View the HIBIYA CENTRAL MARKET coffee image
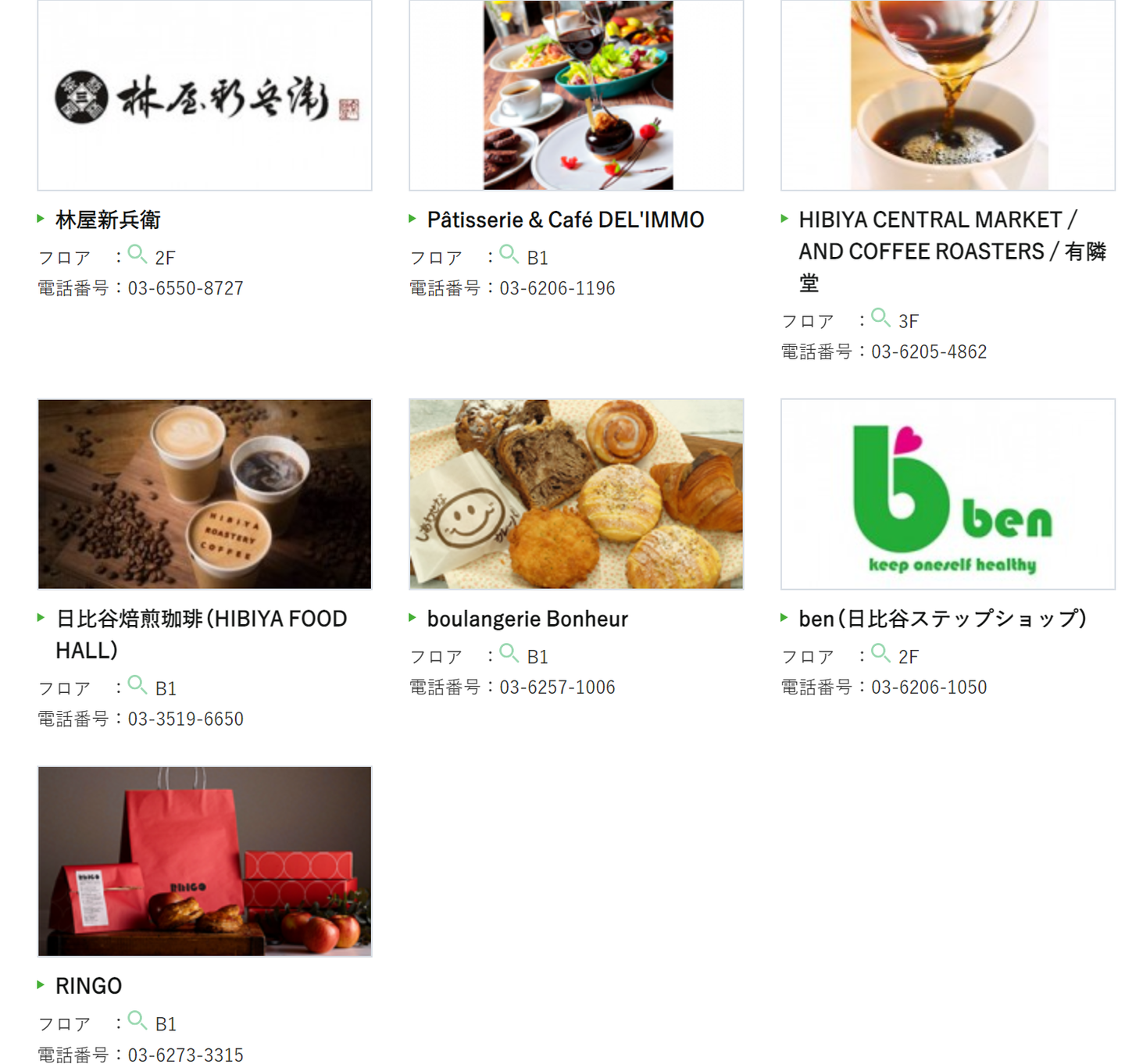Image resolution: width=1125 pixels, height=1064 pixels. coord(948,95)
